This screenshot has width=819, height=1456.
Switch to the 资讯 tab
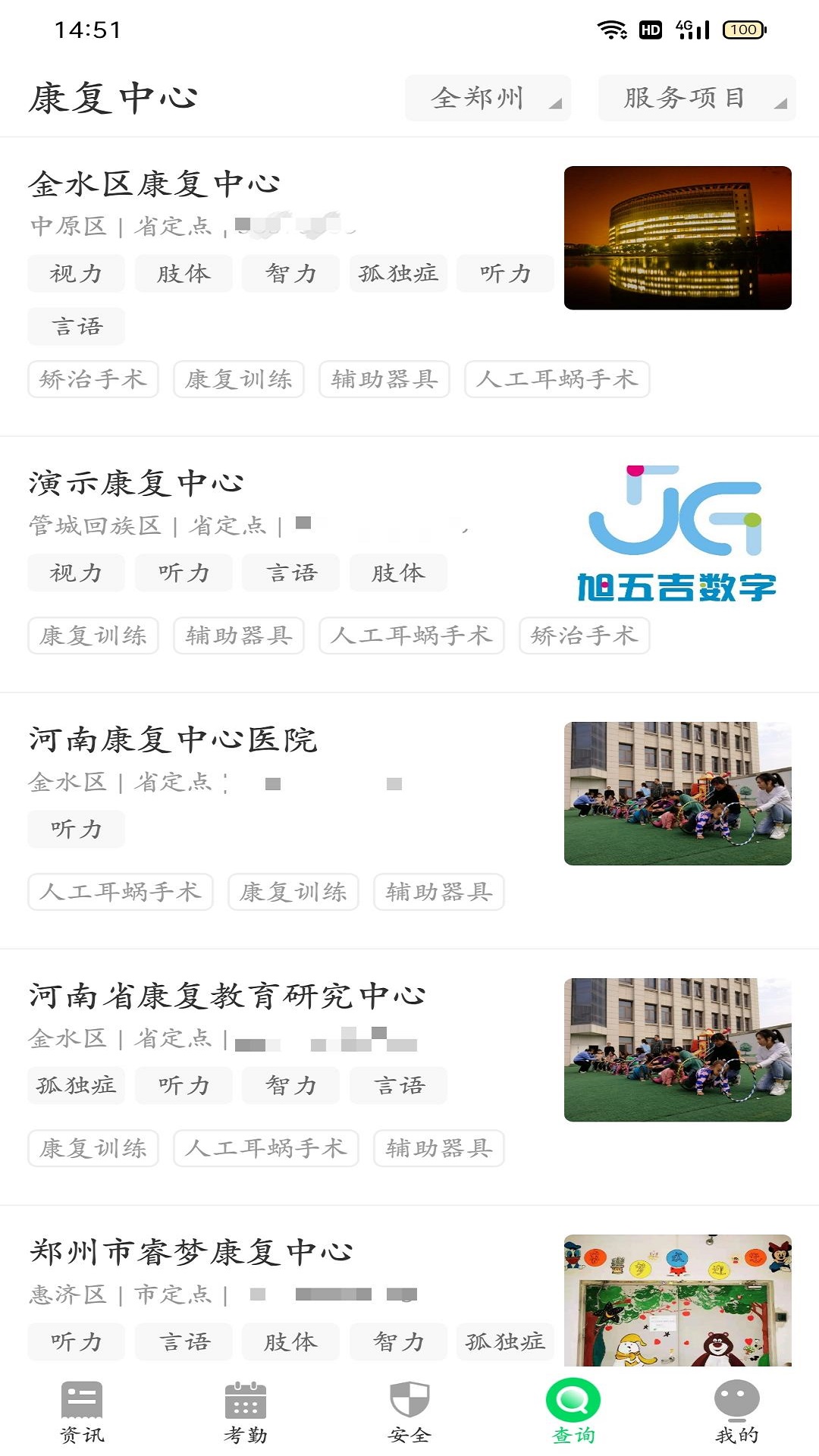point(82,1412)
